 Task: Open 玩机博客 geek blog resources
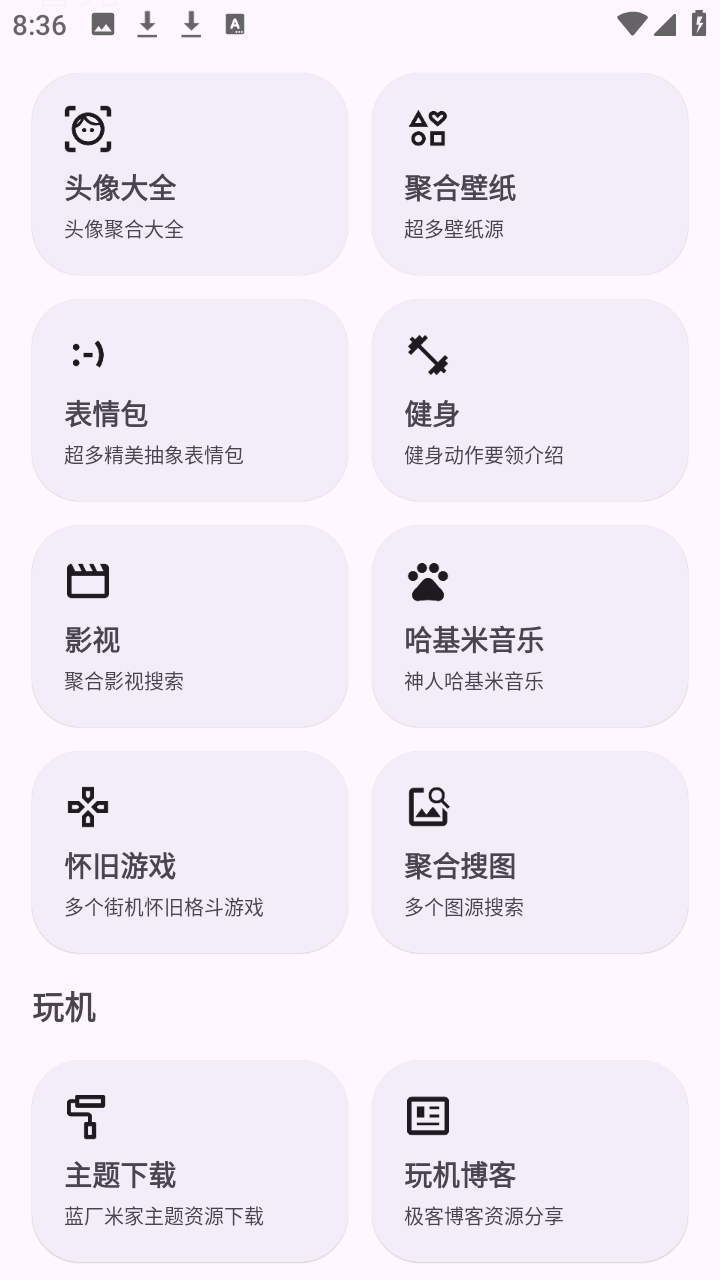530,1160
